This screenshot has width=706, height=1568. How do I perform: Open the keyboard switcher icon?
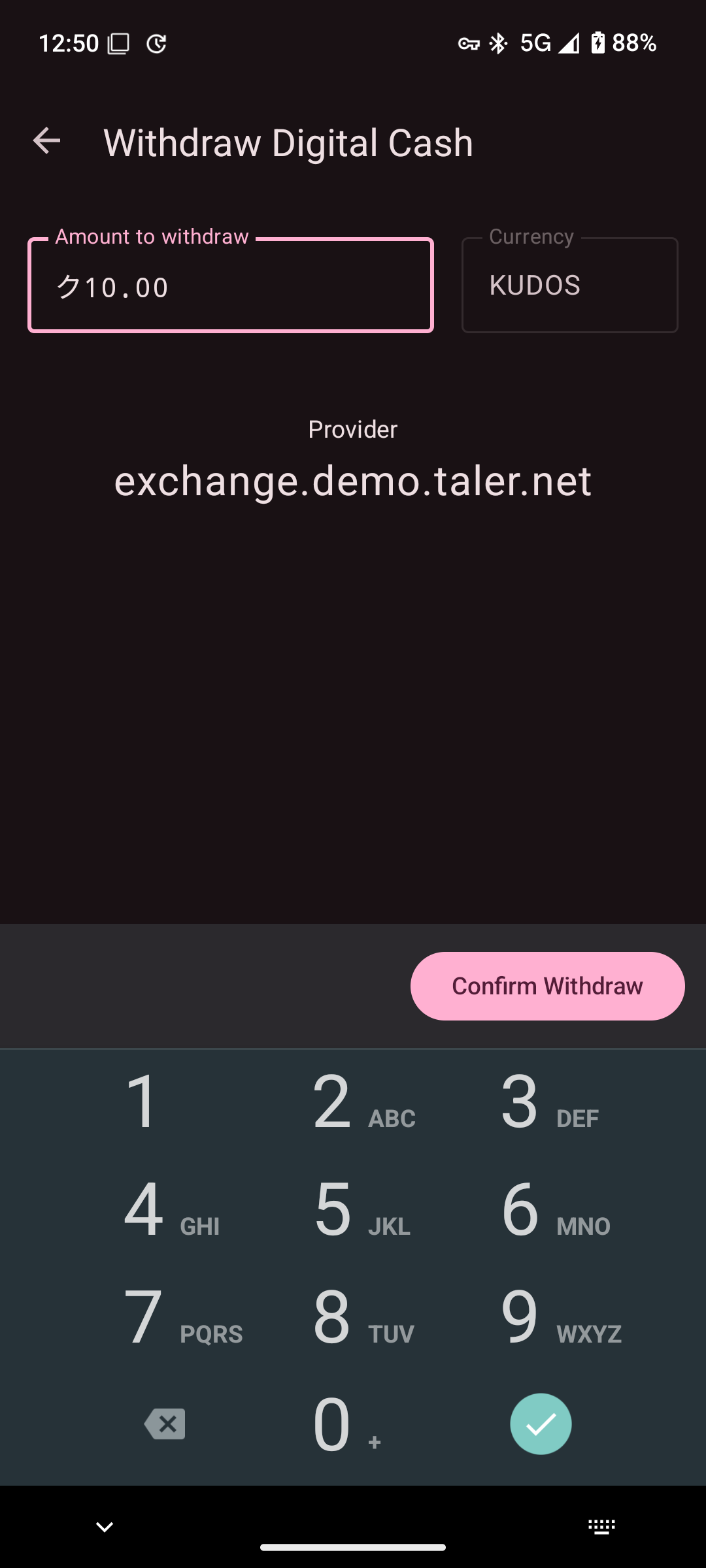601,1527
